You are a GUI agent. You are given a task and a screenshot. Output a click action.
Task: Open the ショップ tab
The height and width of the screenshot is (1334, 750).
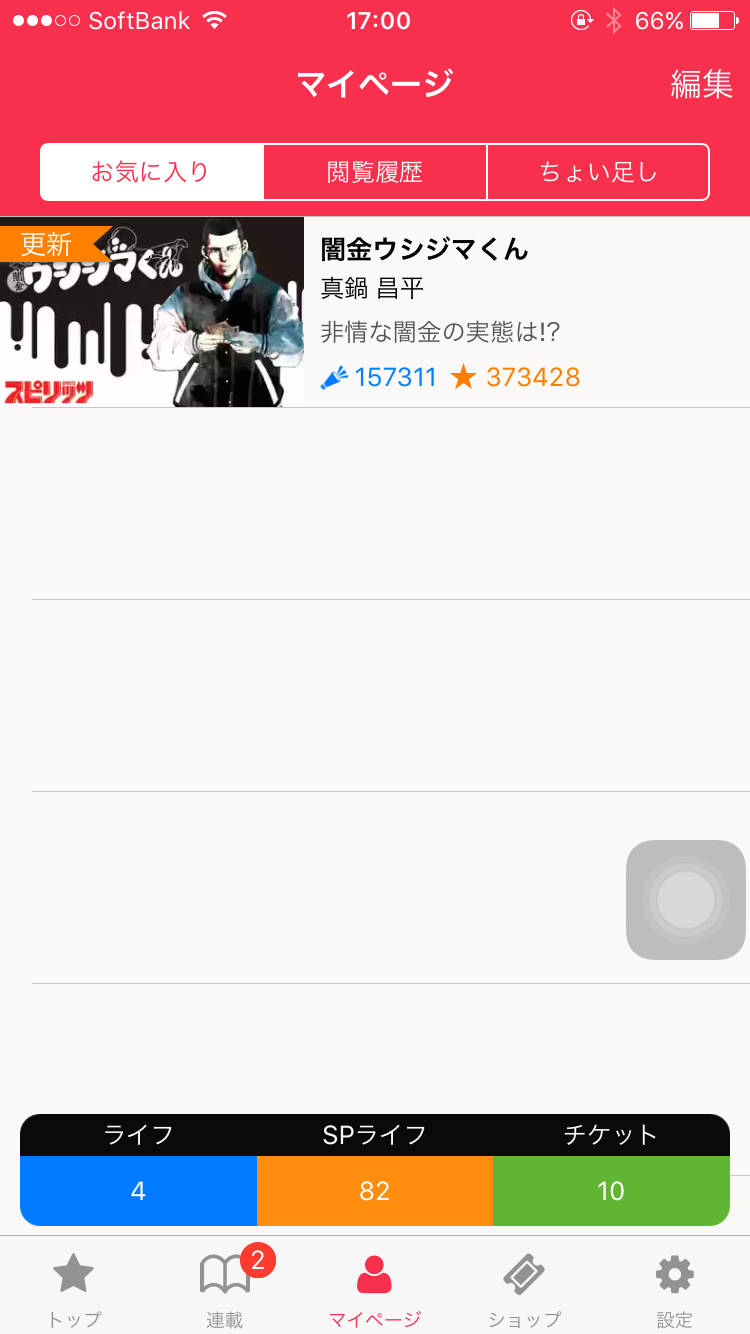coord(524,1288)
